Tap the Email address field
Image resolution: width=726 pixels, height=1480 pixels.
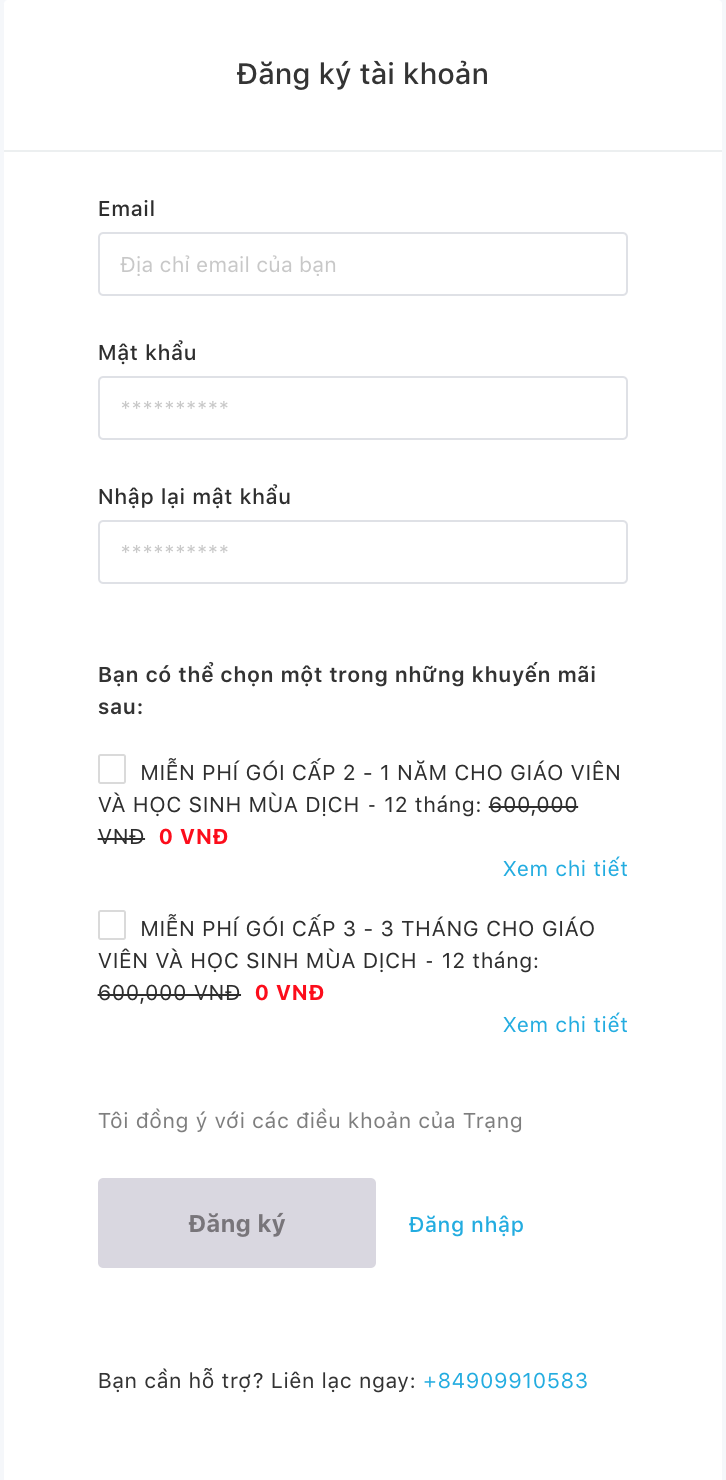tap(363, 264)
